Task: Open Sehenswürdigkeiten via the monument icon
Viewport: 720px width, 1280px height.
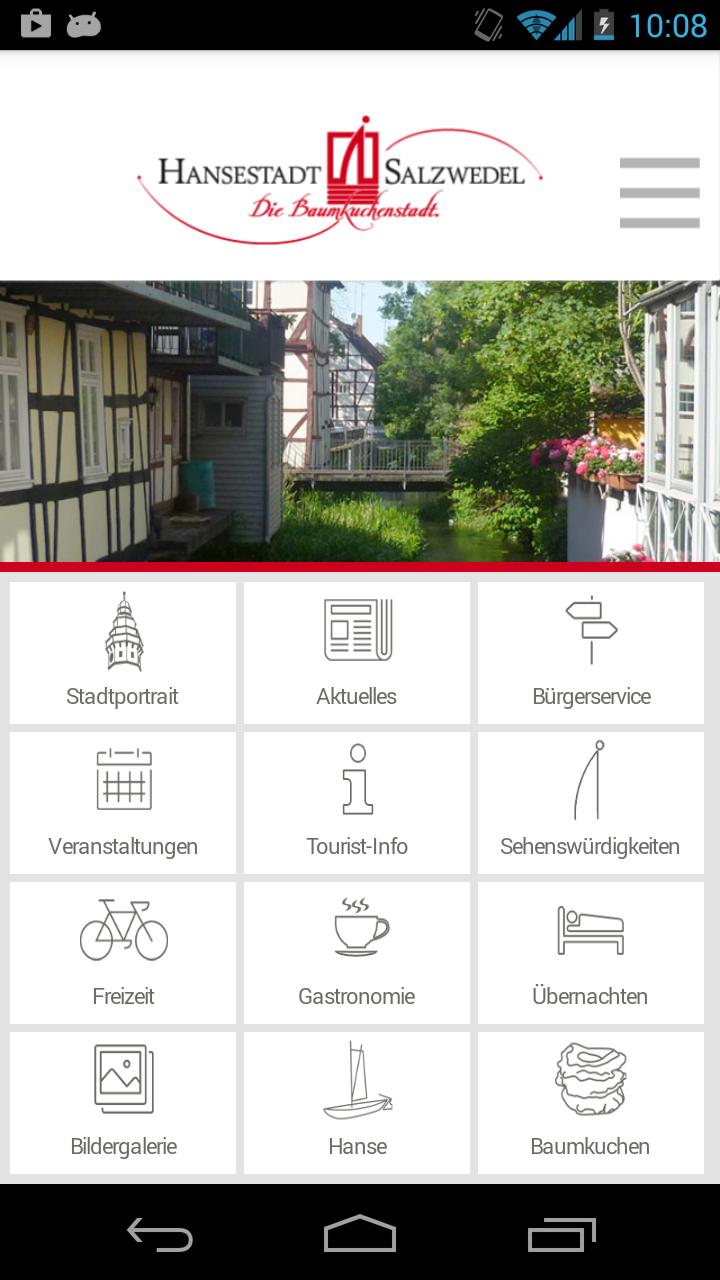Action: point(591,780)
